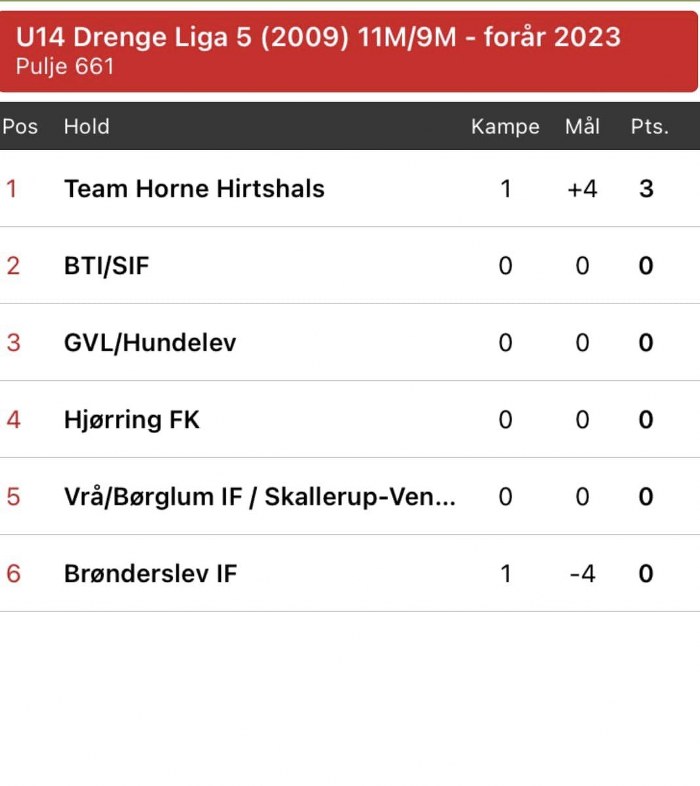The image size is (700, 786).
Task: View the GVL/Hundelev team
Action: [150, 343]
